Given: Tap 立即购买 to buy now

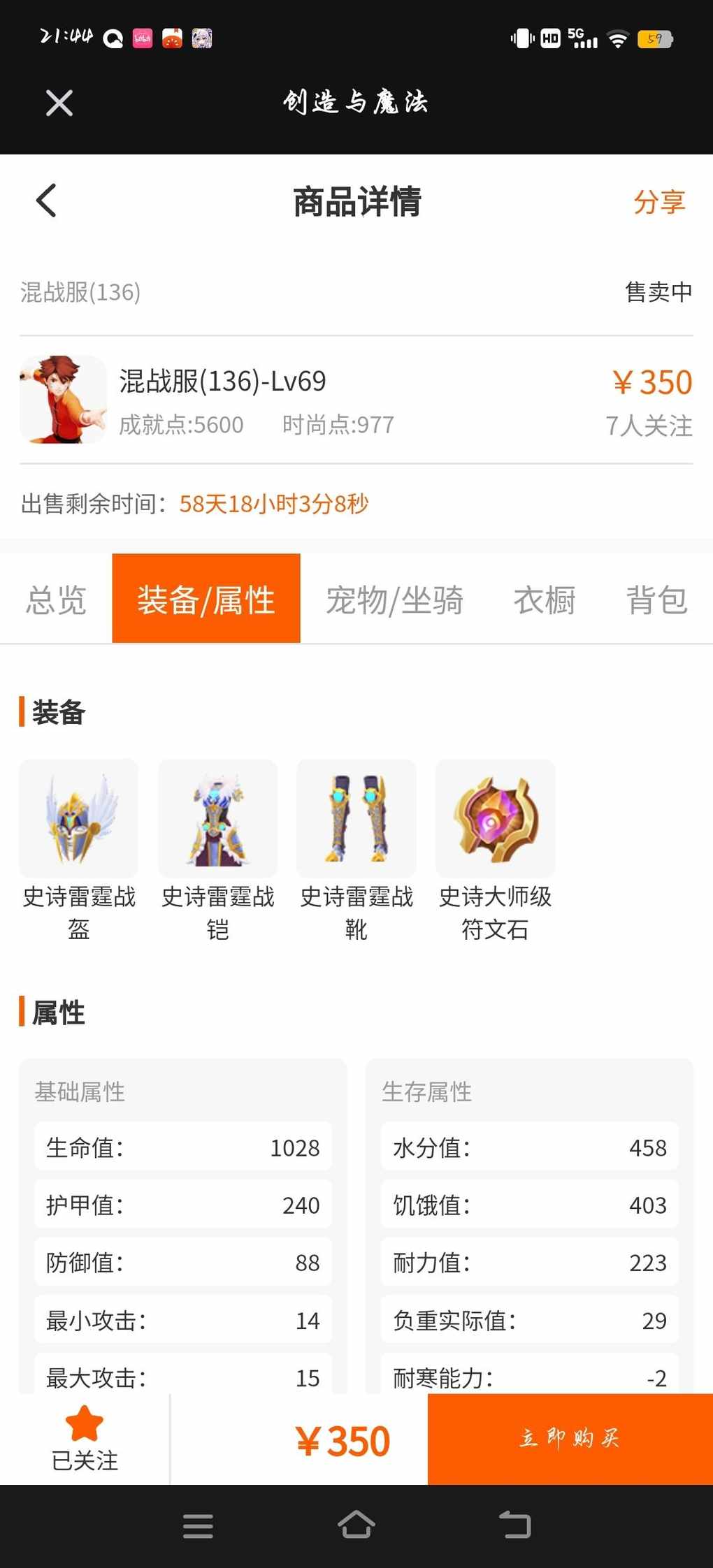Looking at the screenshot, I should coord(570,1439).
